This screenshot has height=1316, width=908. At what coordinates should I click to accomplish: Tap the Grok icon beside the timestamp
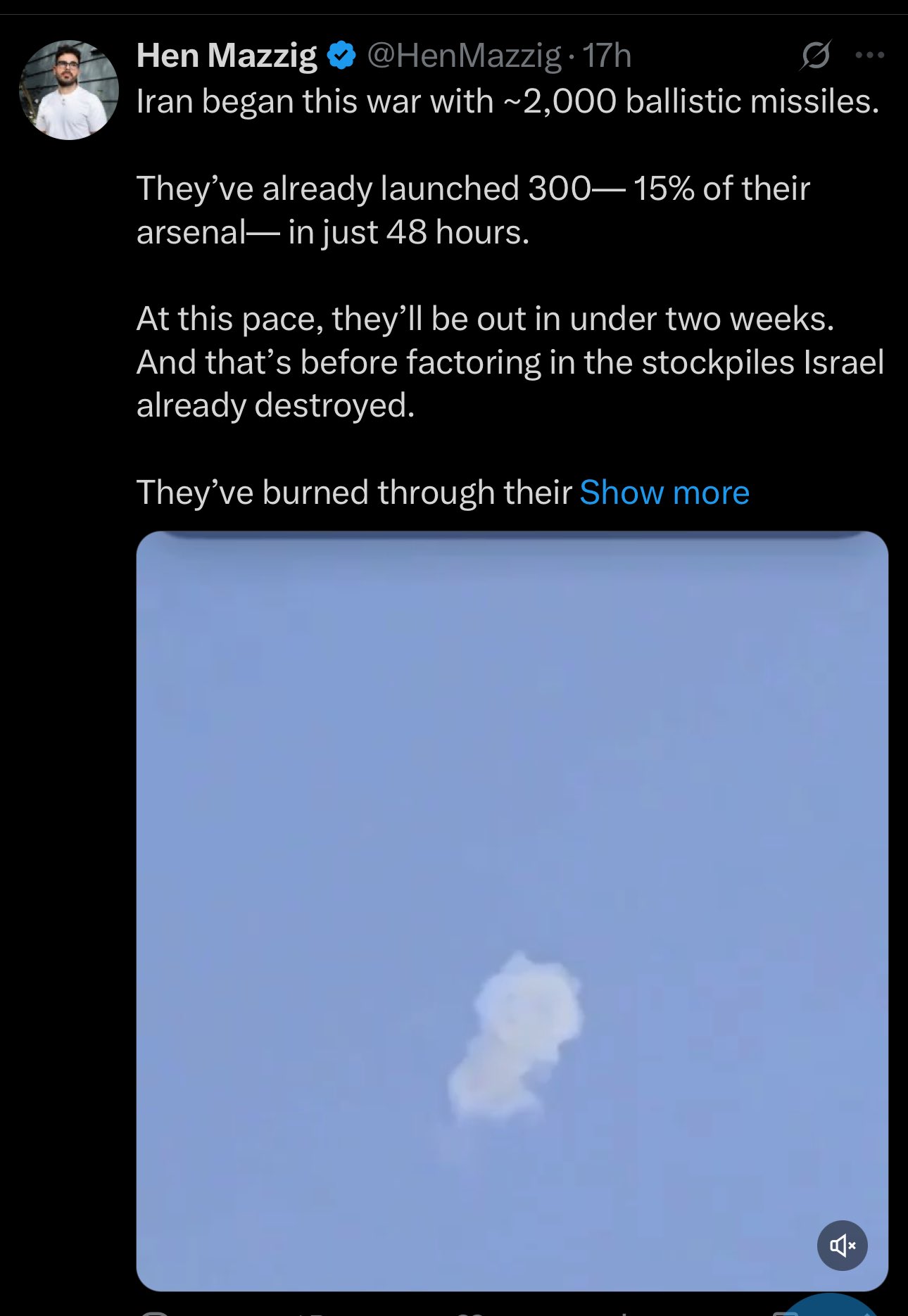click(x=815, y=55)
